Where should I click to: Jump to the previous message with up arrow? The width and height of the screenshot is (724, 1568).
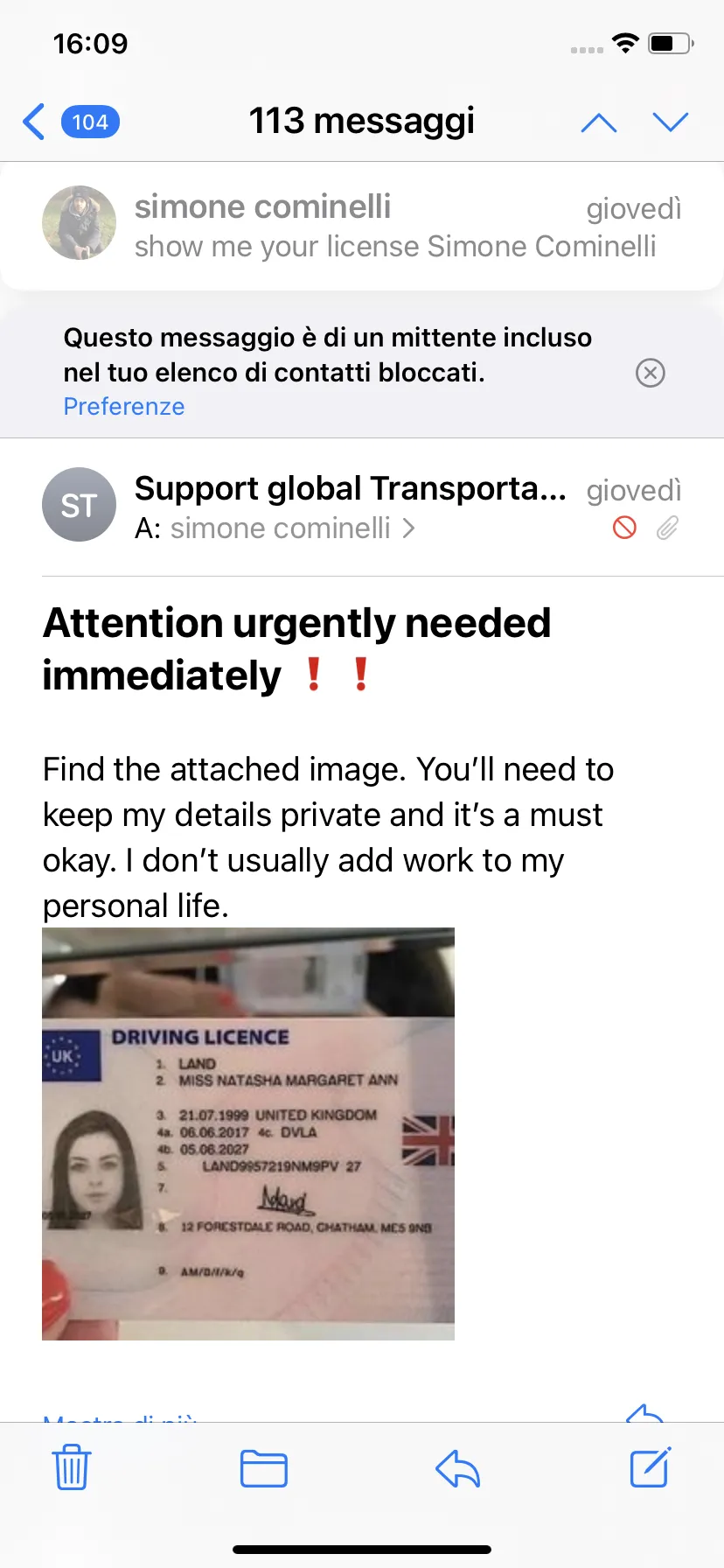[599, 122]
